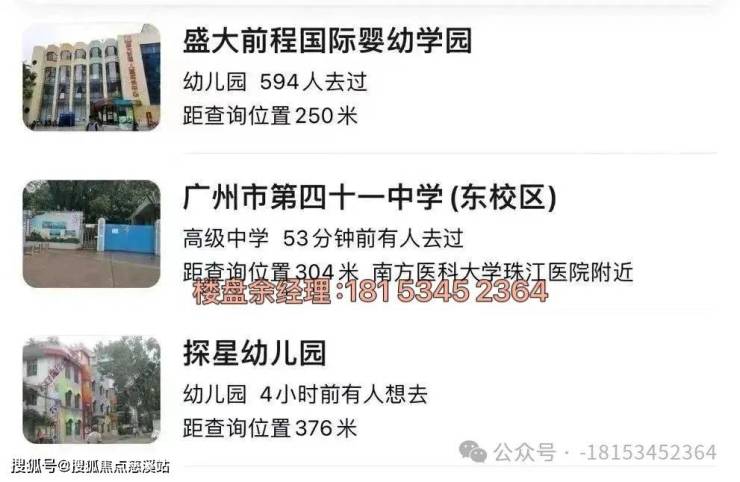Open 盛大前程国际婴幼学园 listing
This screenshot has width=740, height=482.
[327, 43]
